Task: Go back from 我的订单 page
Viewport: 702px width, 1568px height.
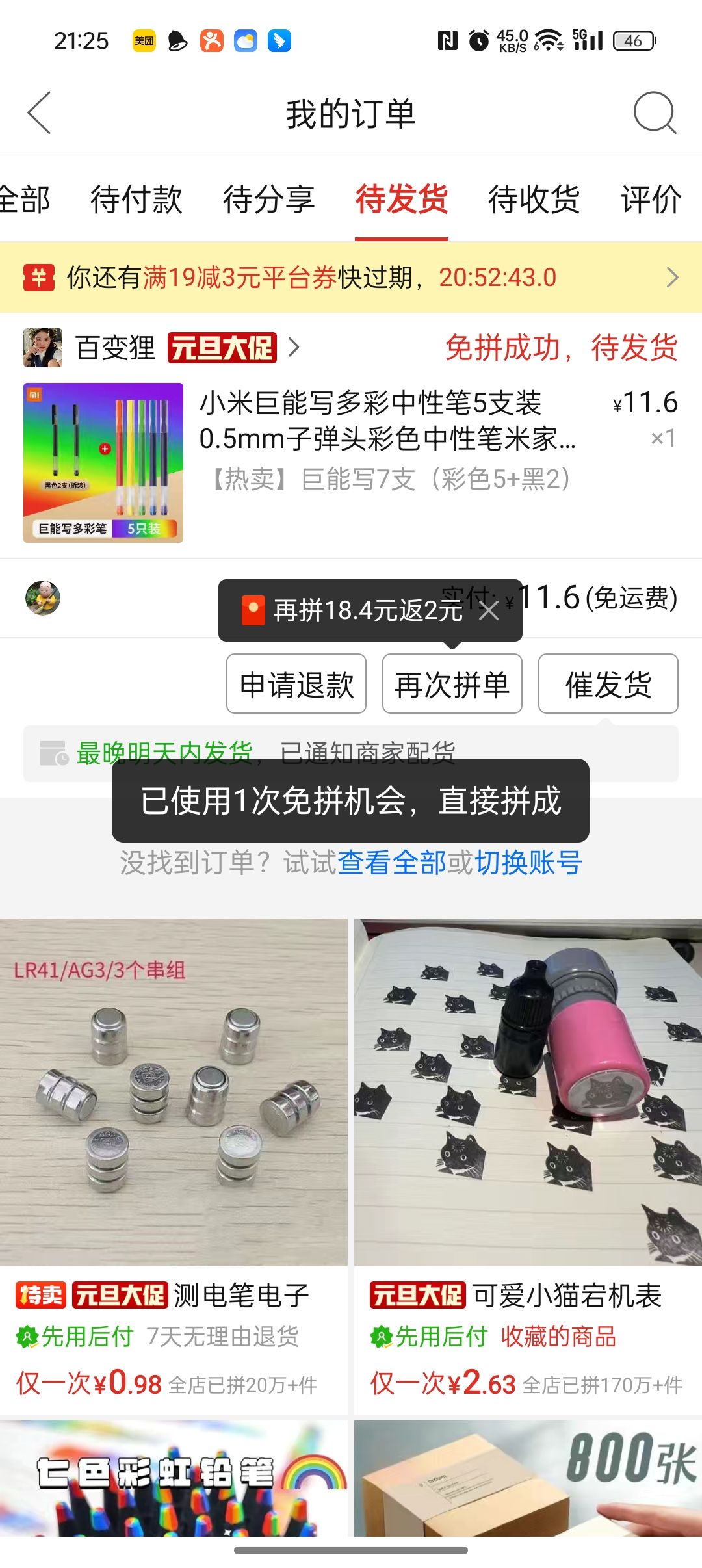Action: [40, 113]
